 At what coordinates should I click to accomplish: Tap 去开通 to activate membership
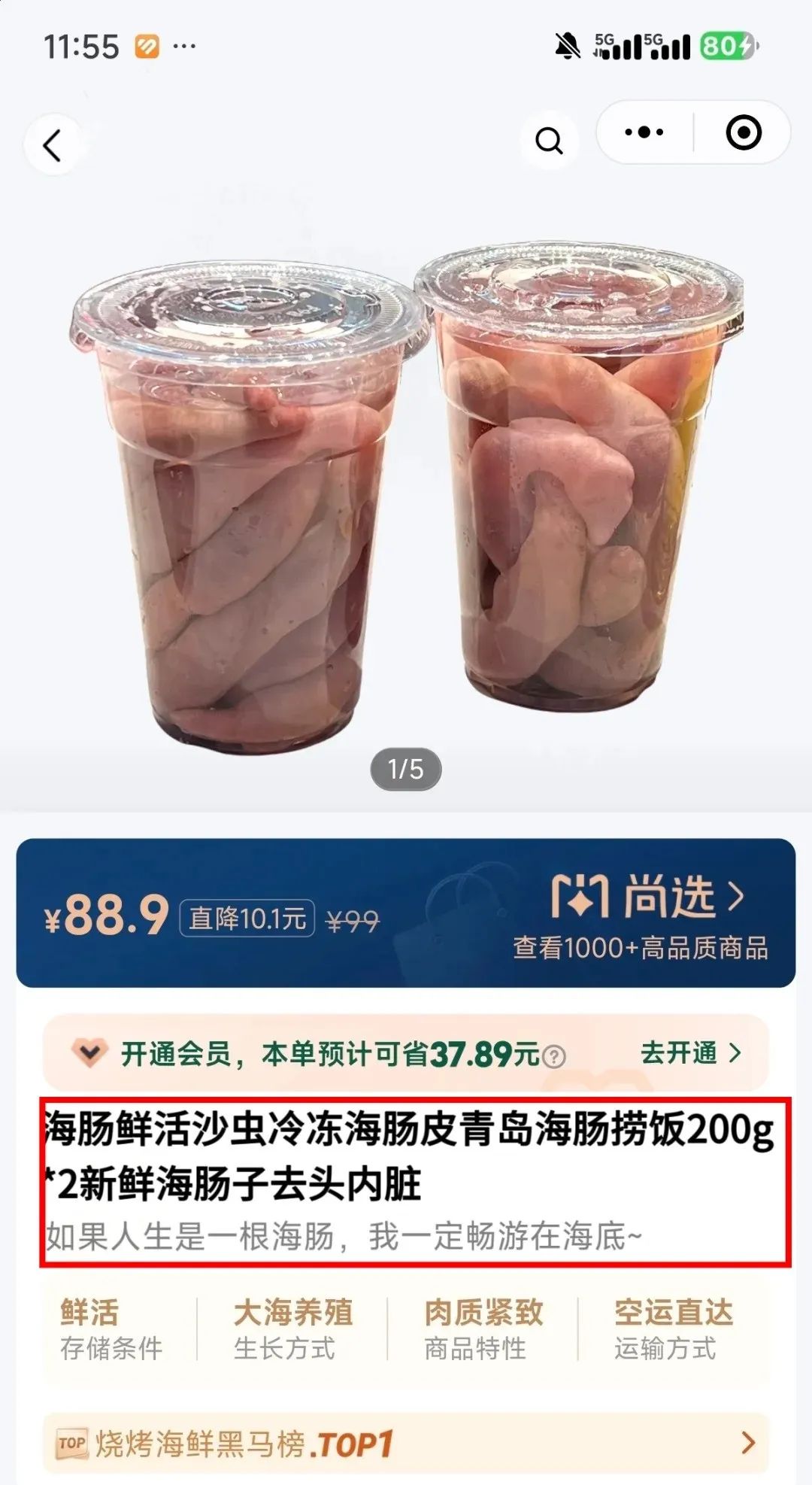tap(690, 1052)
